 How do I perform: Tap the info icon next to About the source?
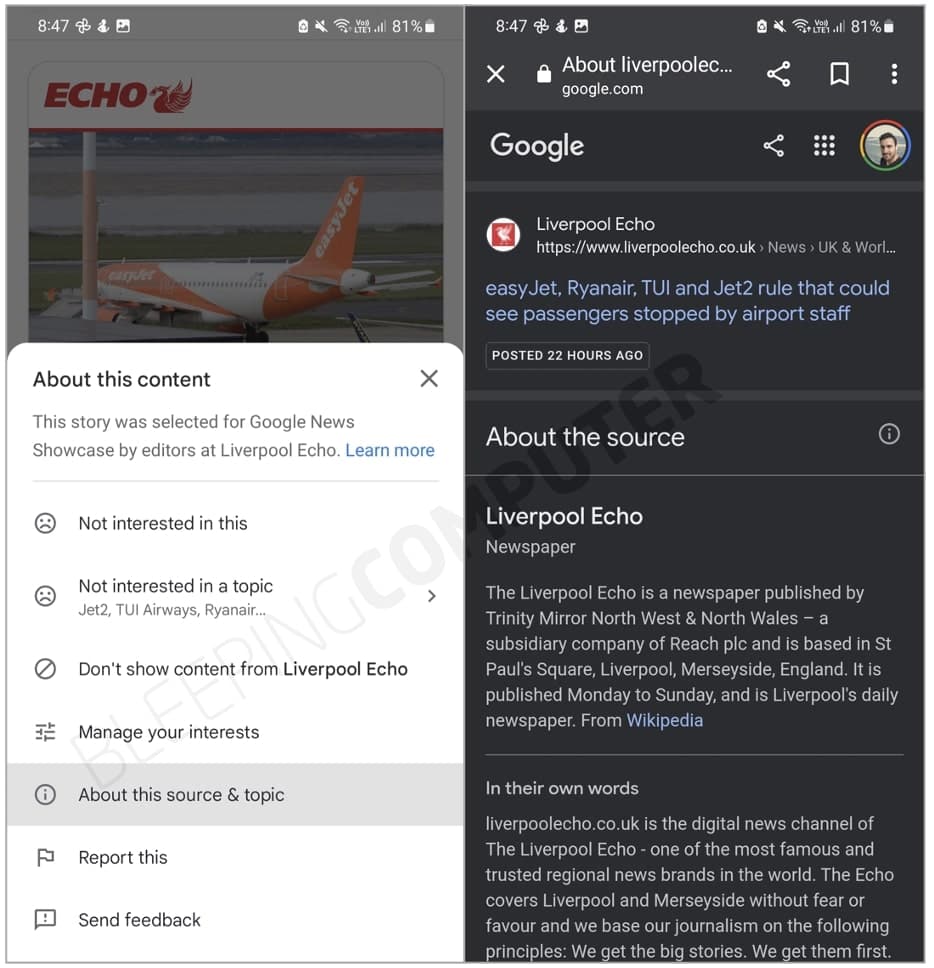tap(889, 434)
